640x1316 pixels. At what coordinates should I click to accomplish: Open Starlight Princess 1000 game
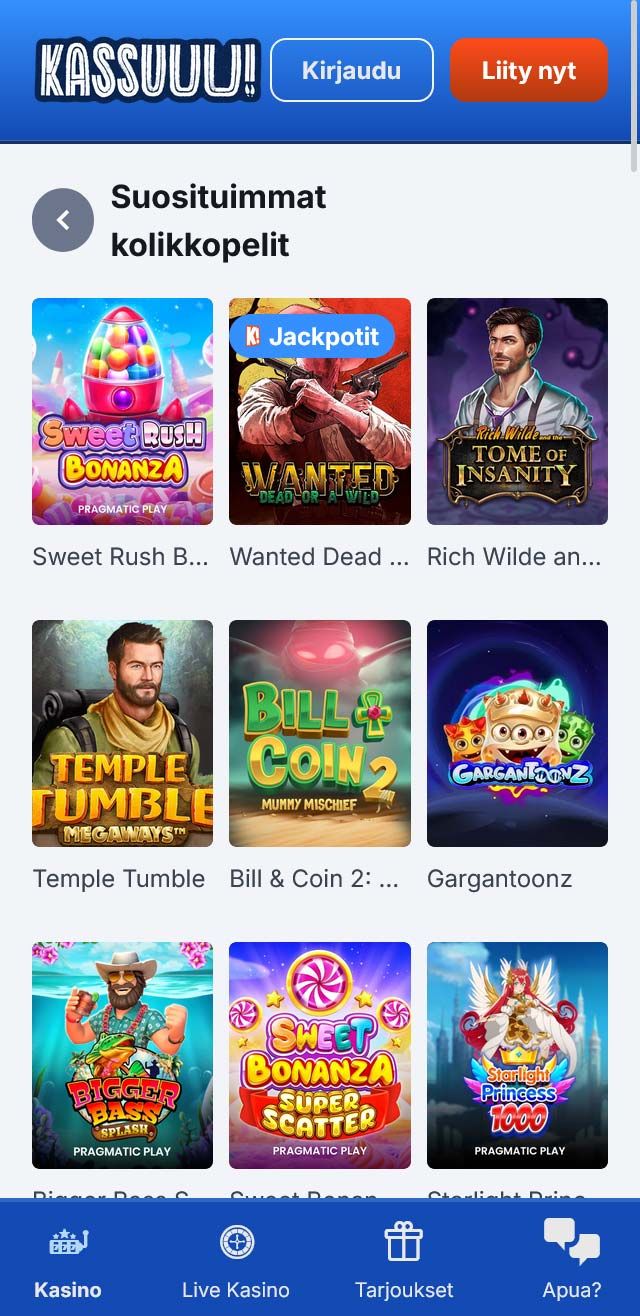click(x=517, y=1055)
